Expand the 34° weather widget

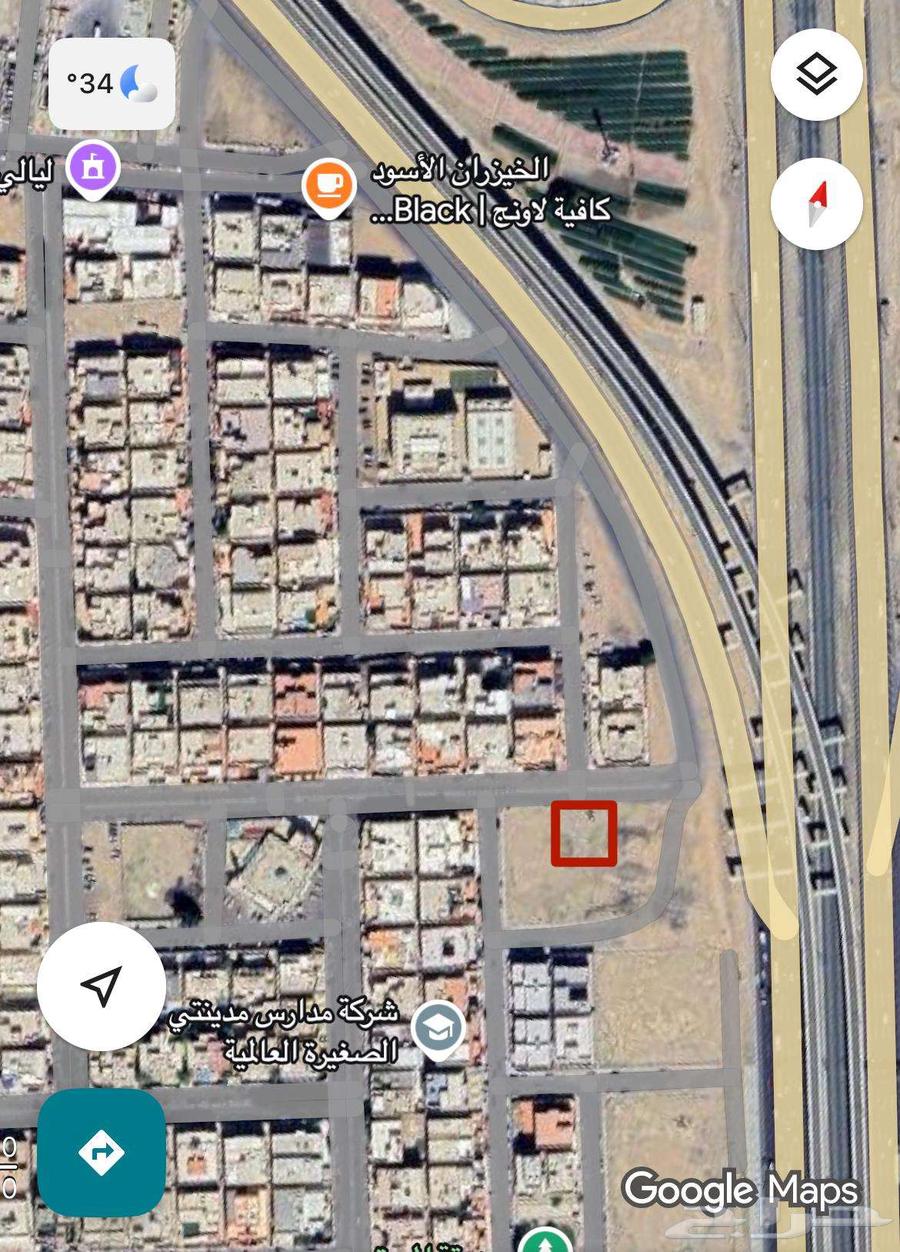pos(112,84)
